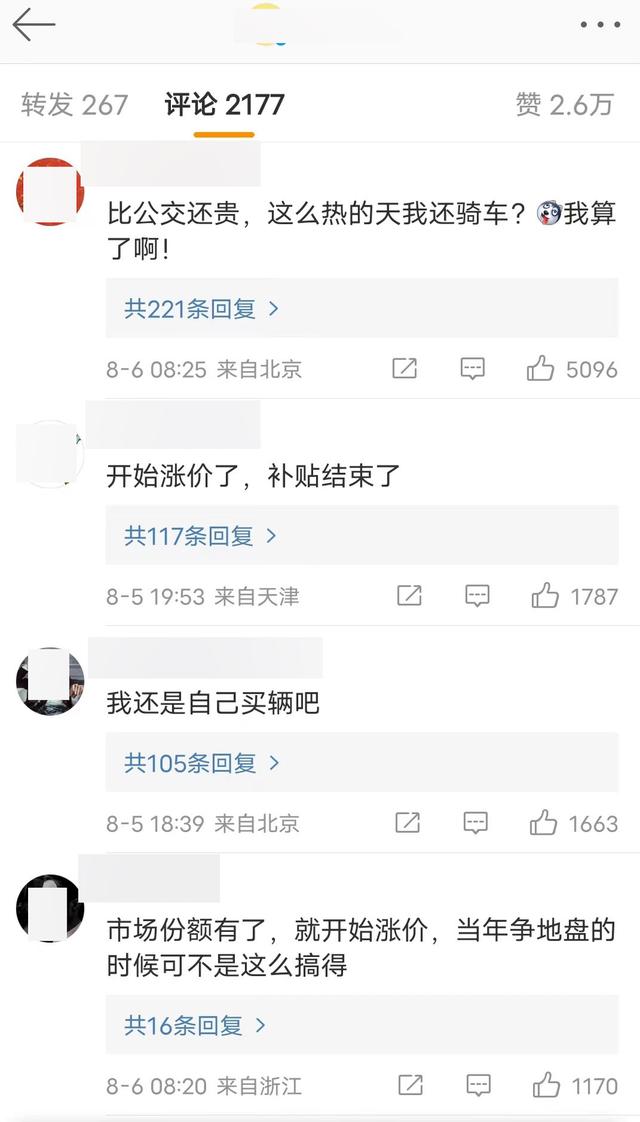Image resolution: width=640 pixels, height=1122 pixels.
Task: Select the 评论 2177 tab
Action: pyautogui.click(x=224, y=104)
